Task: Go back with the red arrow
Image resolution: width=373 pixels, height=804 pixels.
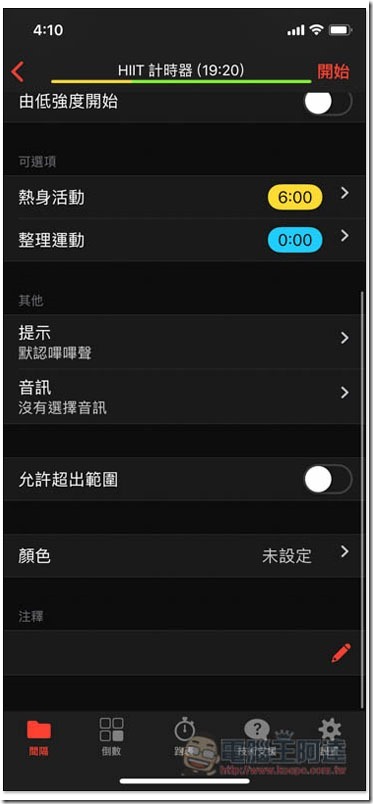Action: (x=17, y=72)
